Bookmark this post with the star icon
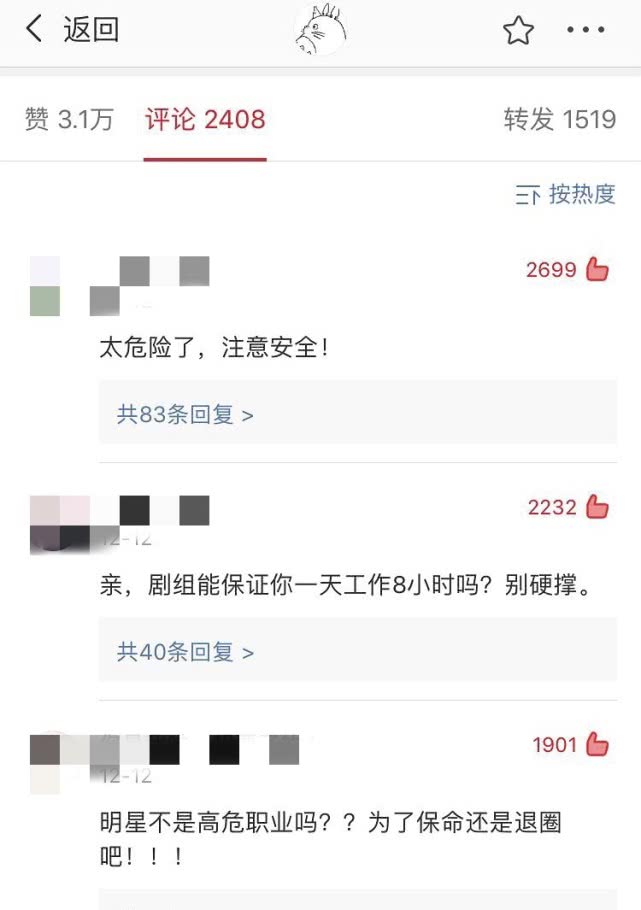 click(x=518, y=31)
